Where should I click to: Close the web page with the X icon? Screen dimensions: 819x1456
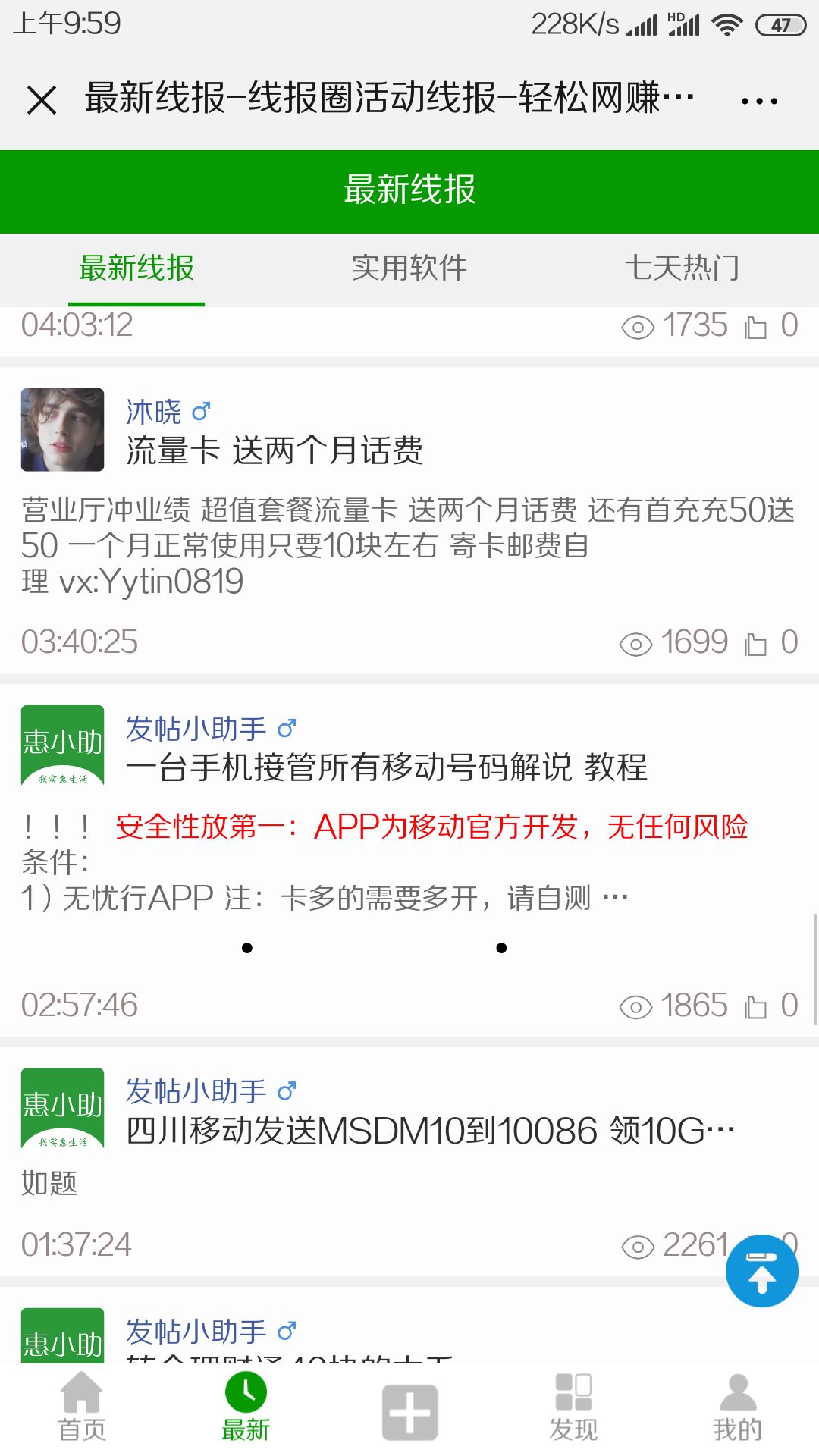[x=42, y=100]
